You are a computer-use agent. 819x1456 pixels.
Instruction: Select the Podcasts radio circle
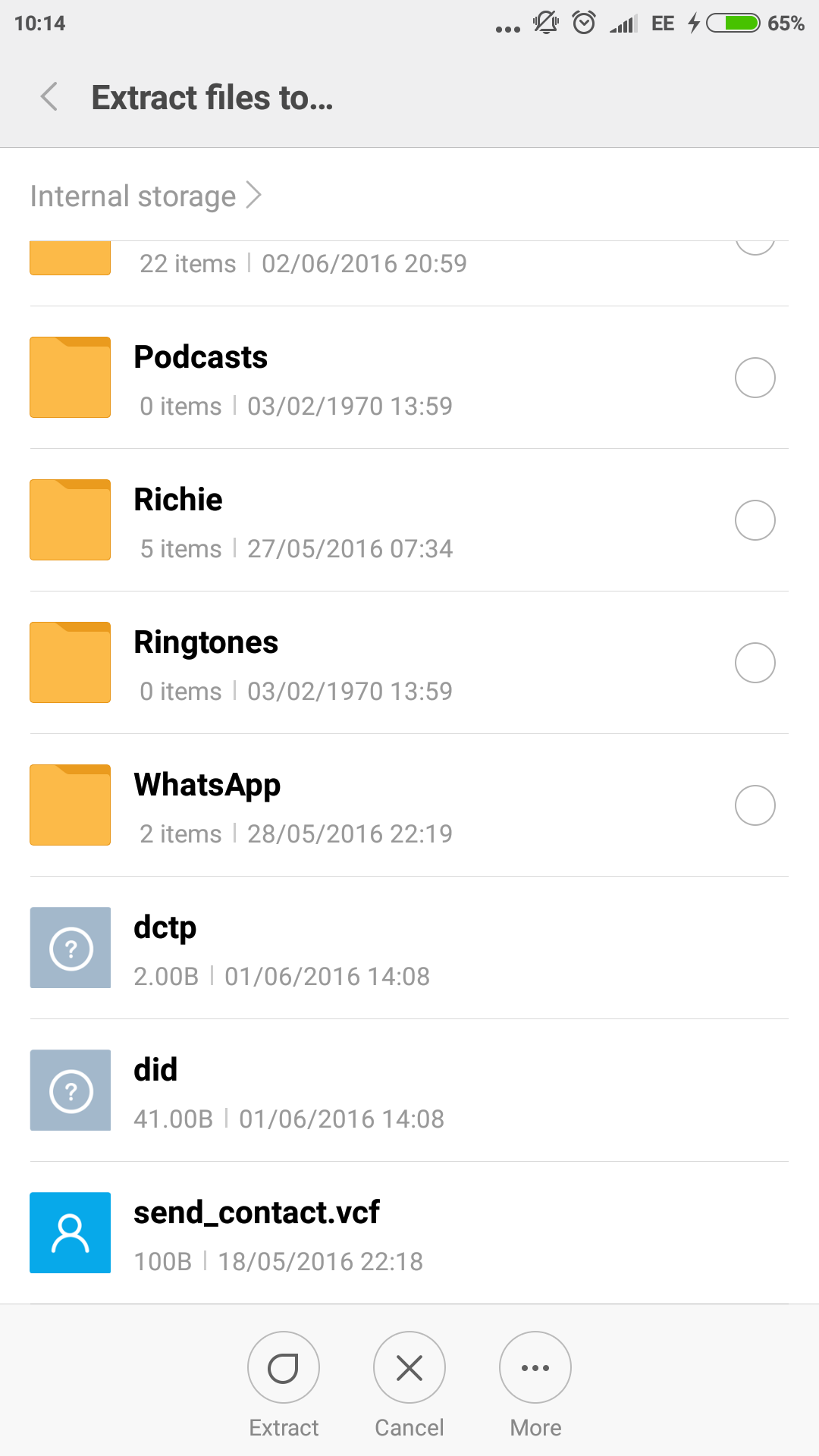755,378
